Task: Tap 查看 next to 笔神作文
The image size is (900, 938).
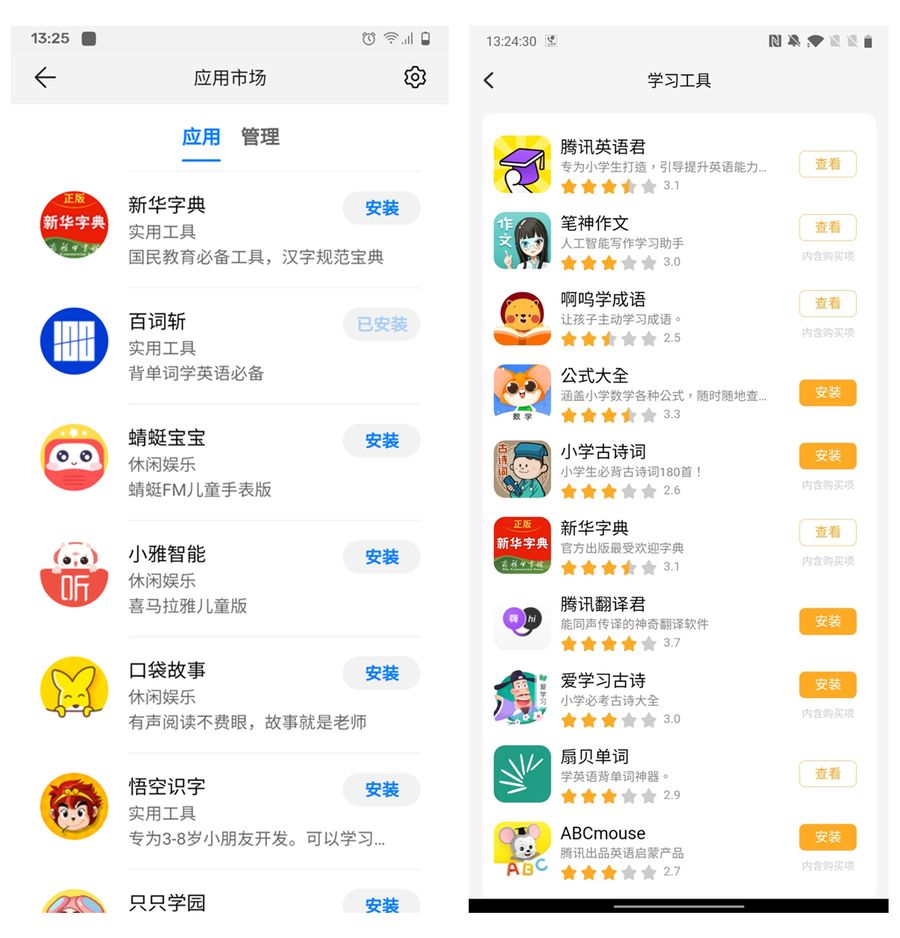Action: [x=827, y=227]
